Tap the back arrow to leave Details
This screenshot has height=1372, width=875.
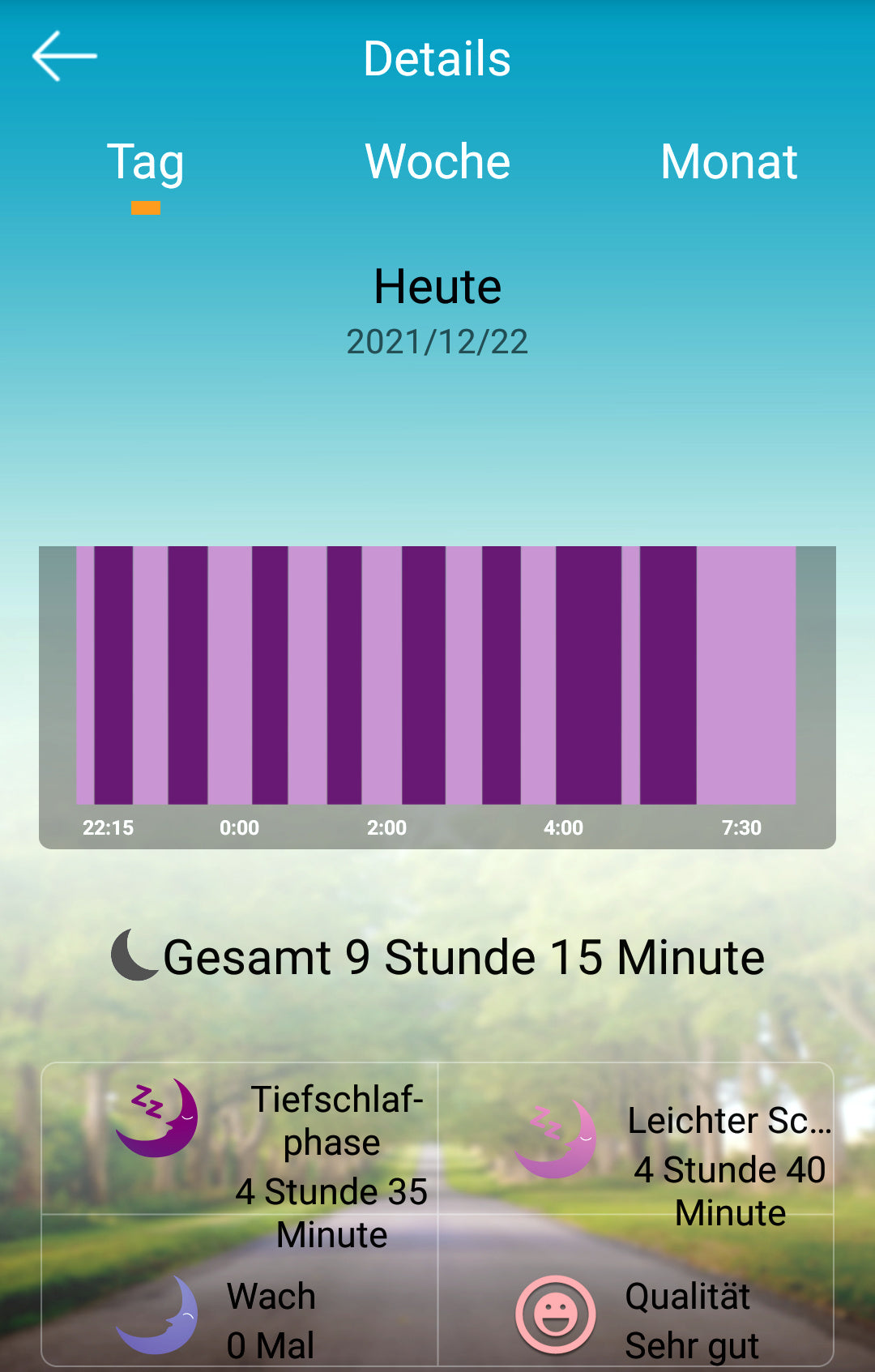(x=65, y=57)
